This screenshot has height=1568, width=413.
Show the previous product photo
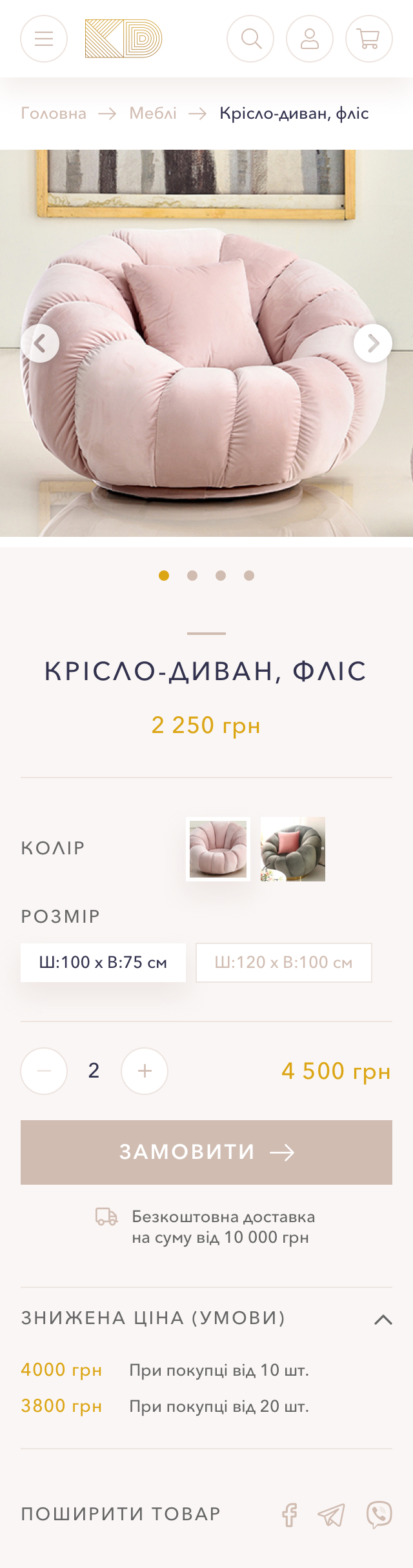tap(40, 343)
